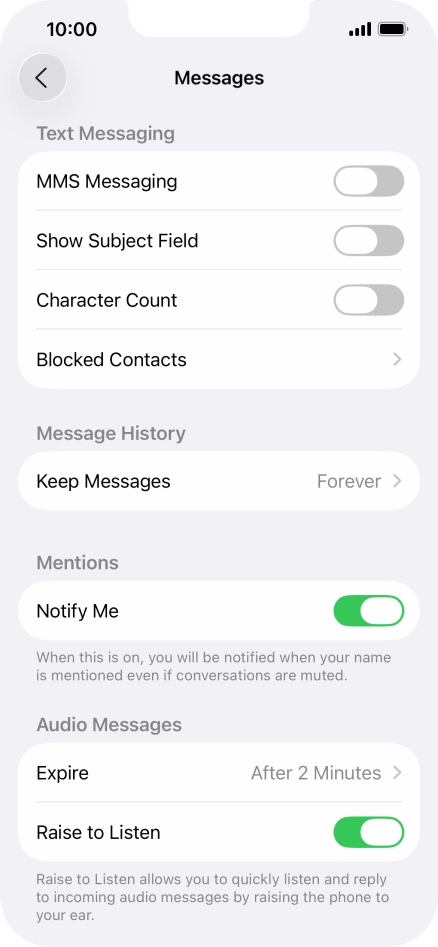Open Keep Messages duration setting
The height and width of the screenshot is (947, 438).
tap(219, 481)
